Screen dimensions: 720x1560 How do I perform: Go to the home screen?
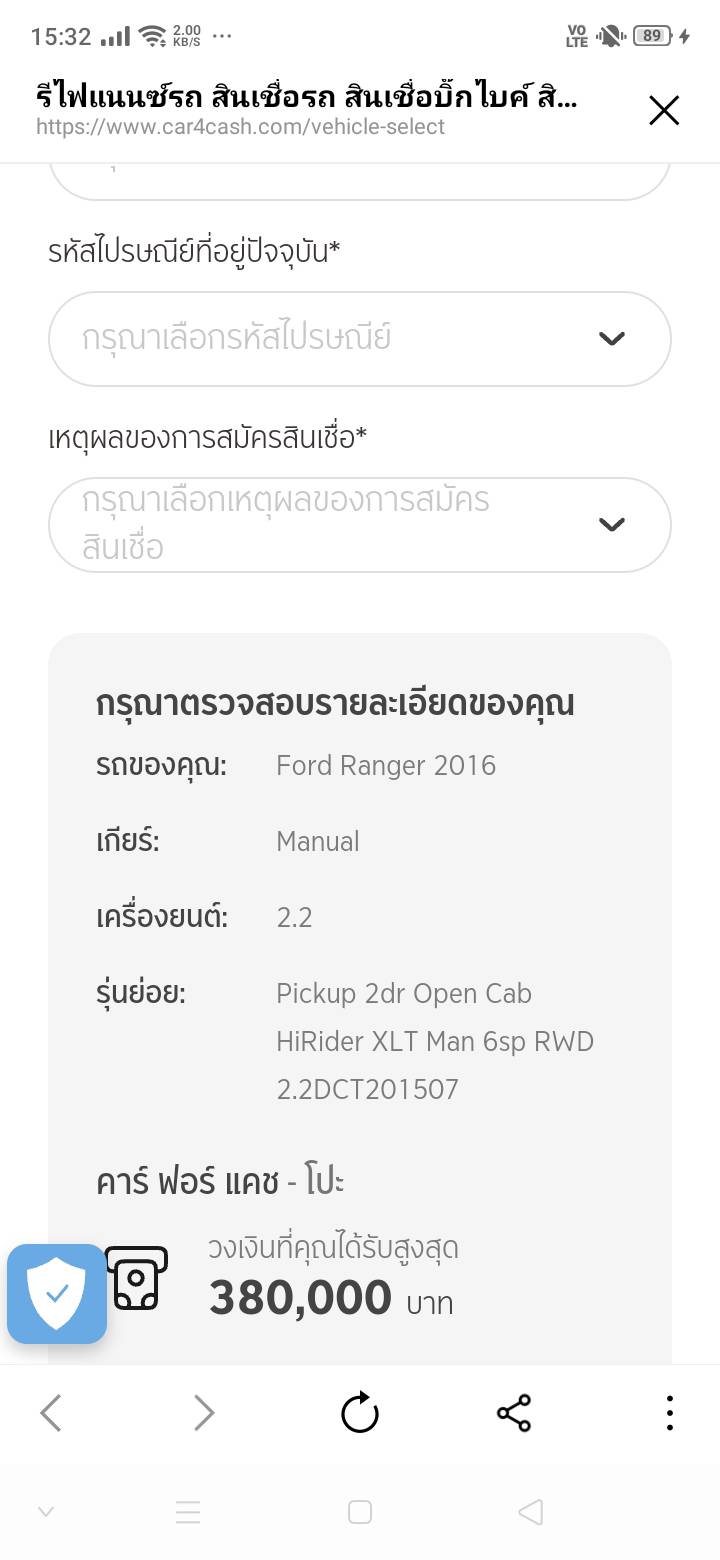360,1512
